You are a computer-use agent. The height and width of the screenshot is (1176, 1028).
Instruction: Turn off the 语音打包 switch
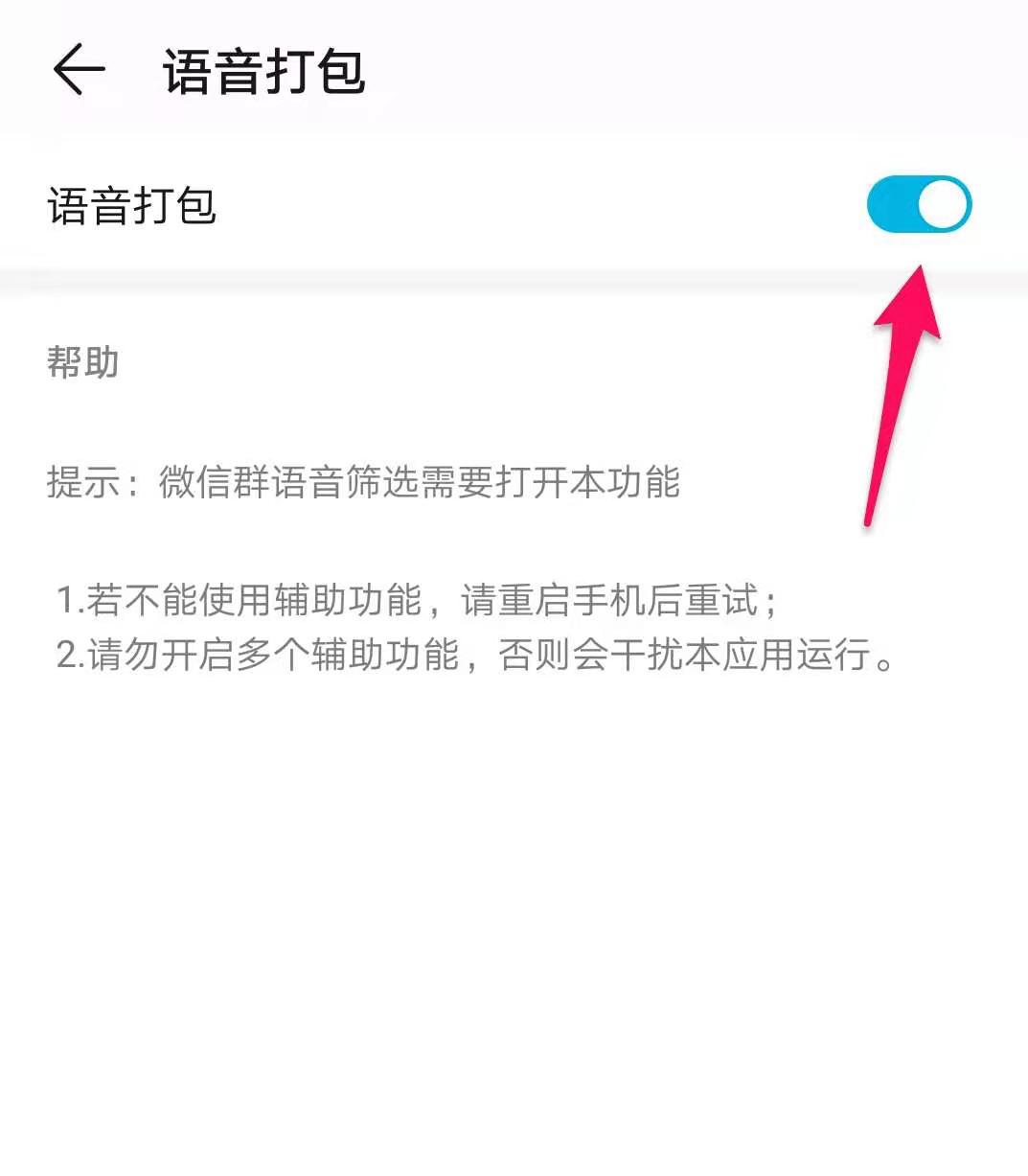click(x=918, y=204)
